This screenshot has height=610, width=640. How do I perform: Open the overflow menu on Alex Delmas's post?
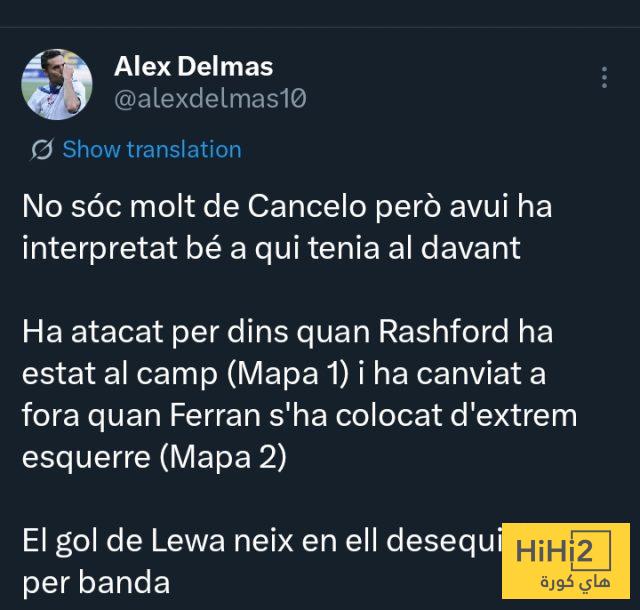[604, 79]
